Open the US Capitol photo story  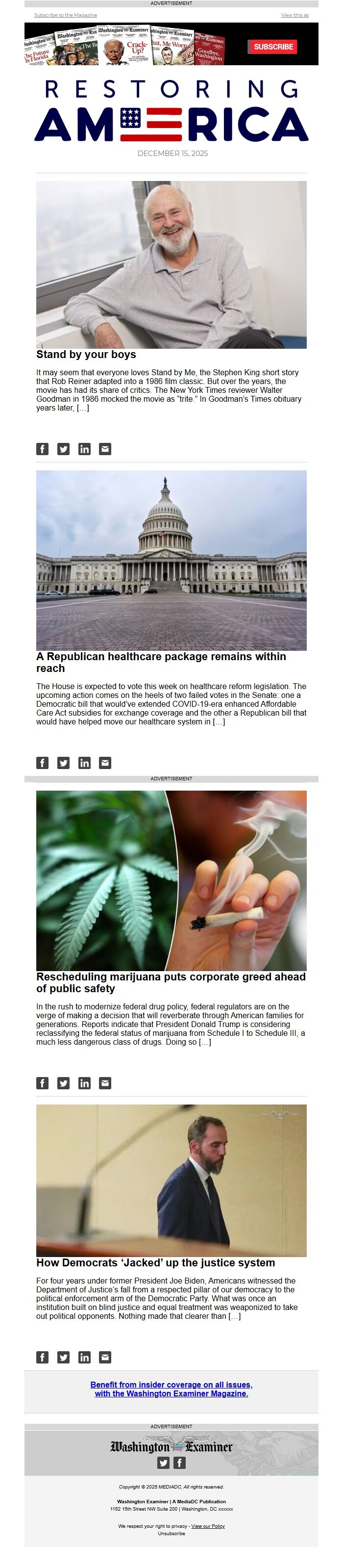click(x=171, y=560)
